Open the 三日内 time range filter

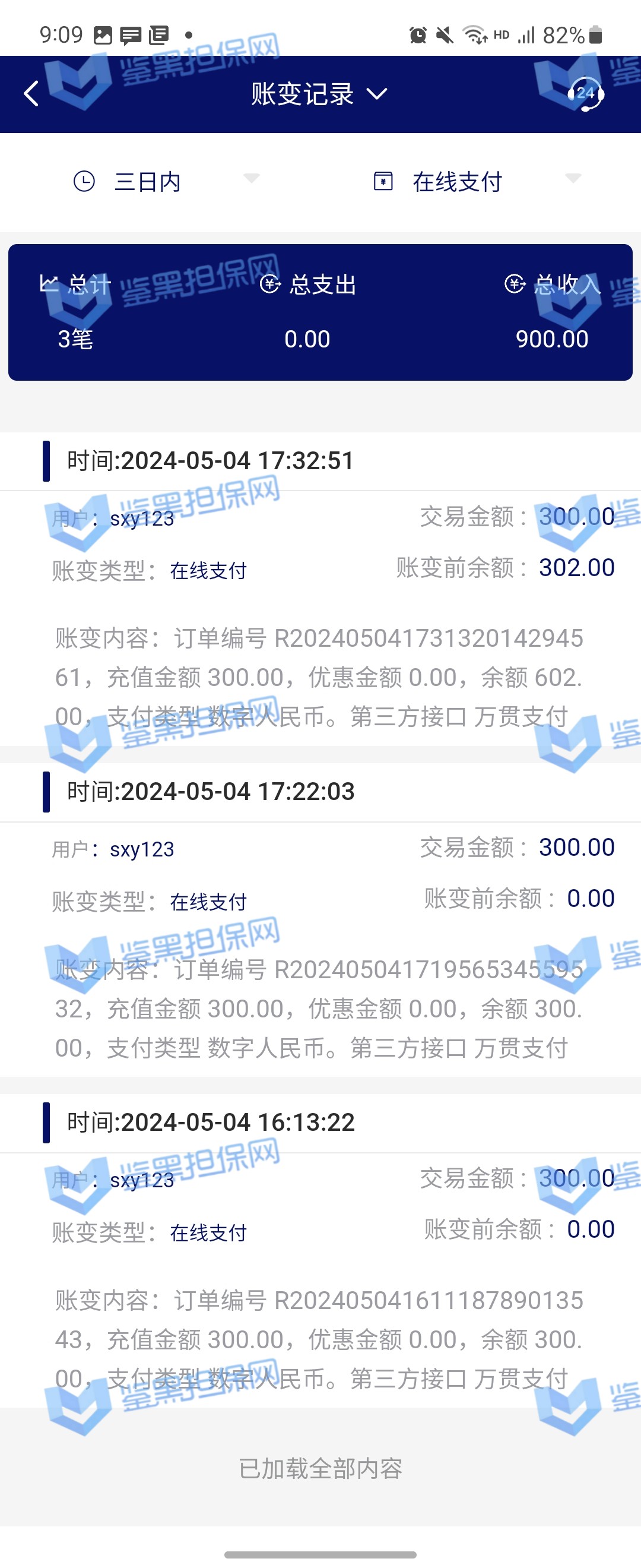(x=166, y=181)
